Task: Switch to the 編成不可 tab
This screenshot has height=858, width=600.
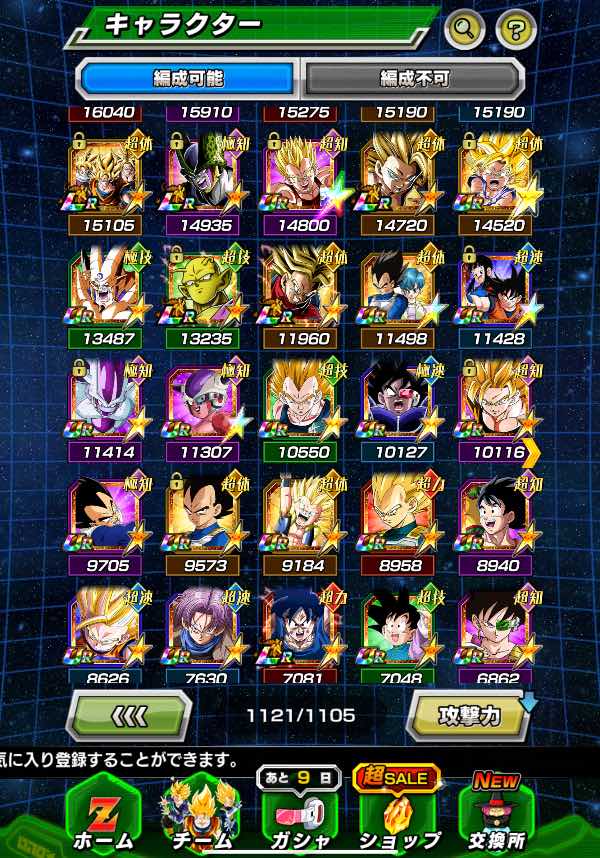Action: point(412,77)
